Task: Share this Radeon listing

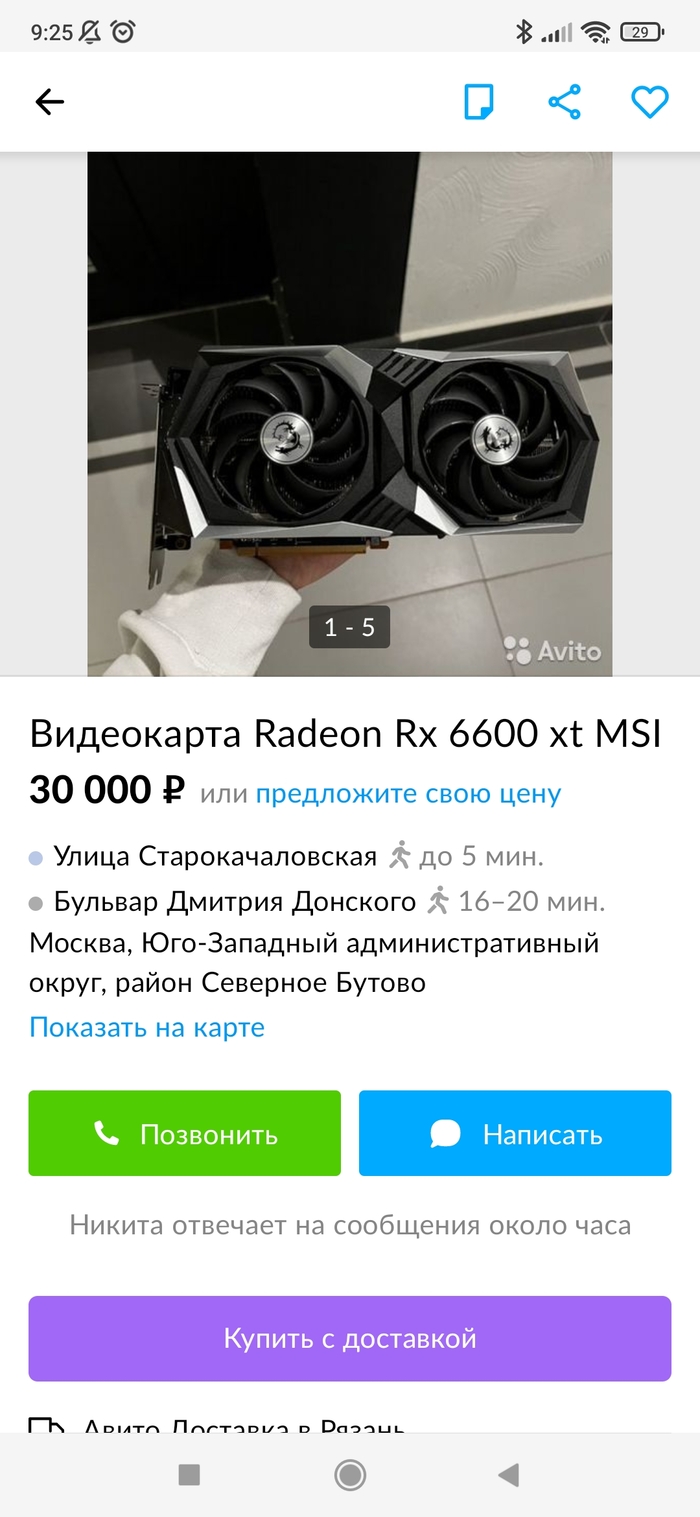Action: [x=565, y=101]
